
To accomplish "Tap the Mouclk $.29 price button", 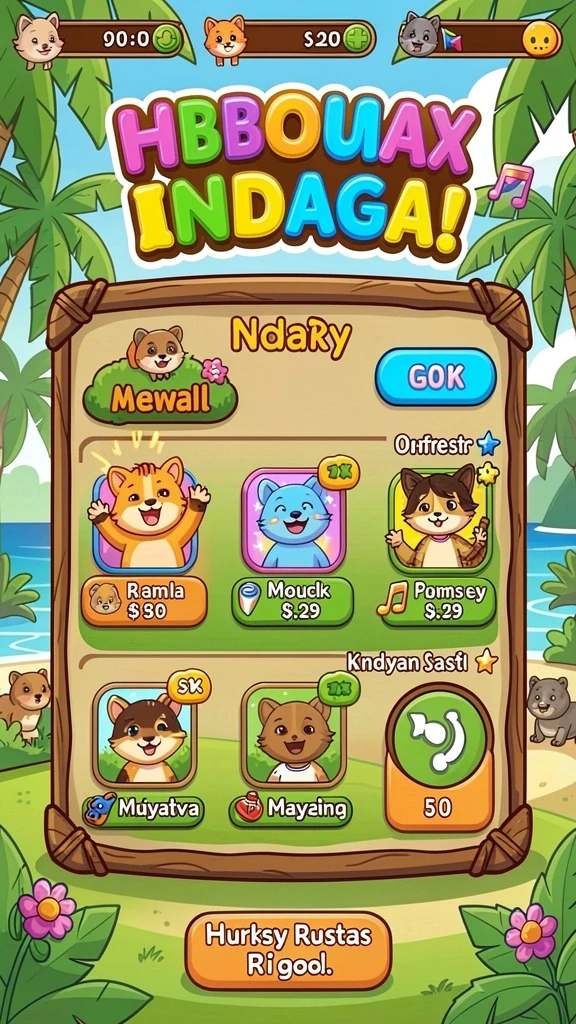I will coord(293,601).
